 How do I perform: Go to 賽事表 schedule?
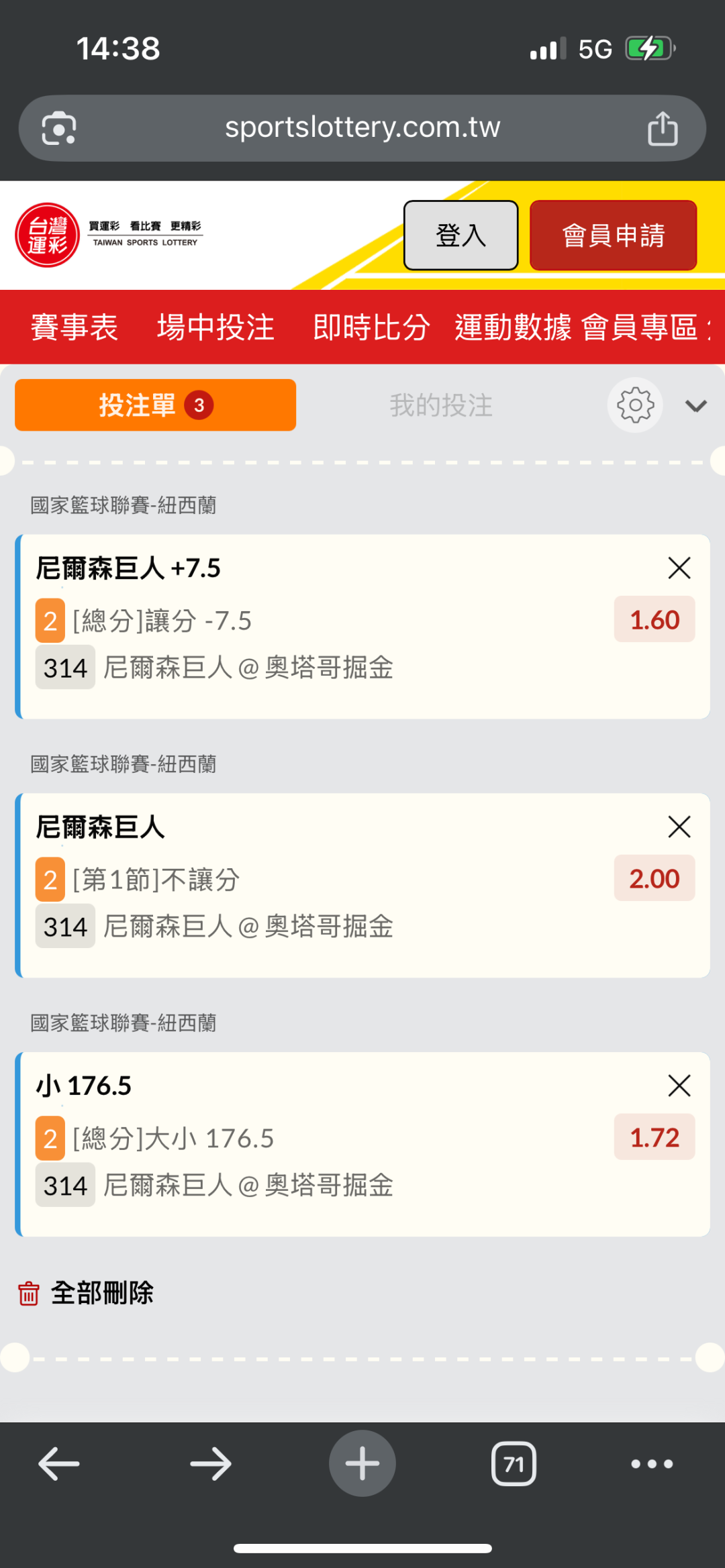pos(75,327)
